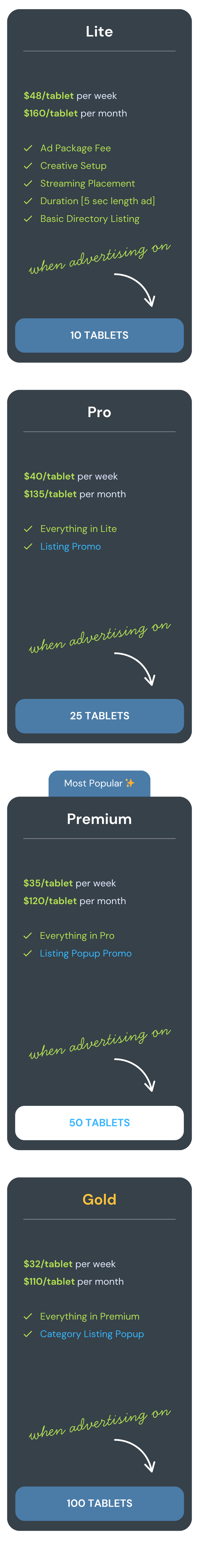Viewport: 199px width, 1568px height.
Task: Choose the 25 Tablets Pro plan
Action: [x=99, y=716]
